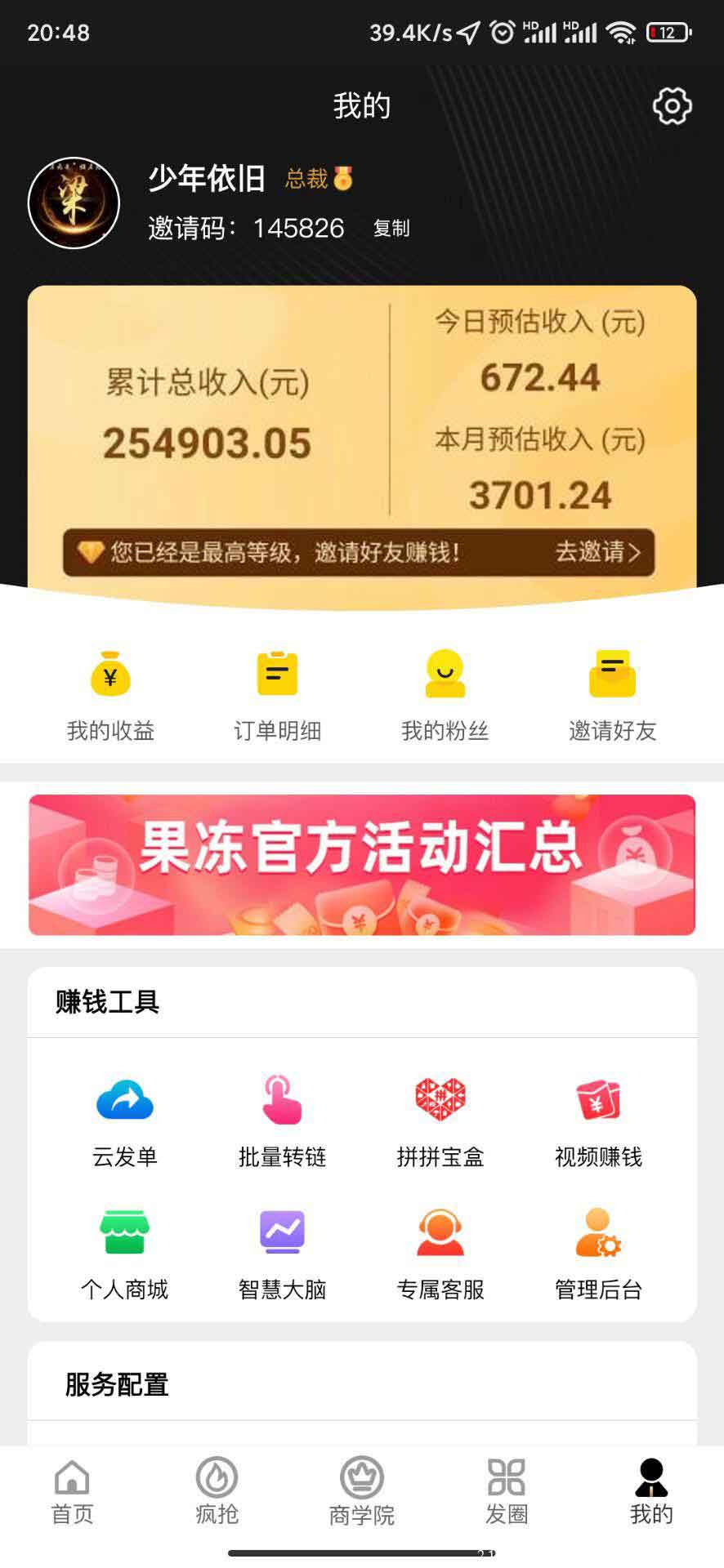Open 管理后台 management console
The height and width of the screenshot is (1568, 724).
point(598,1253)
